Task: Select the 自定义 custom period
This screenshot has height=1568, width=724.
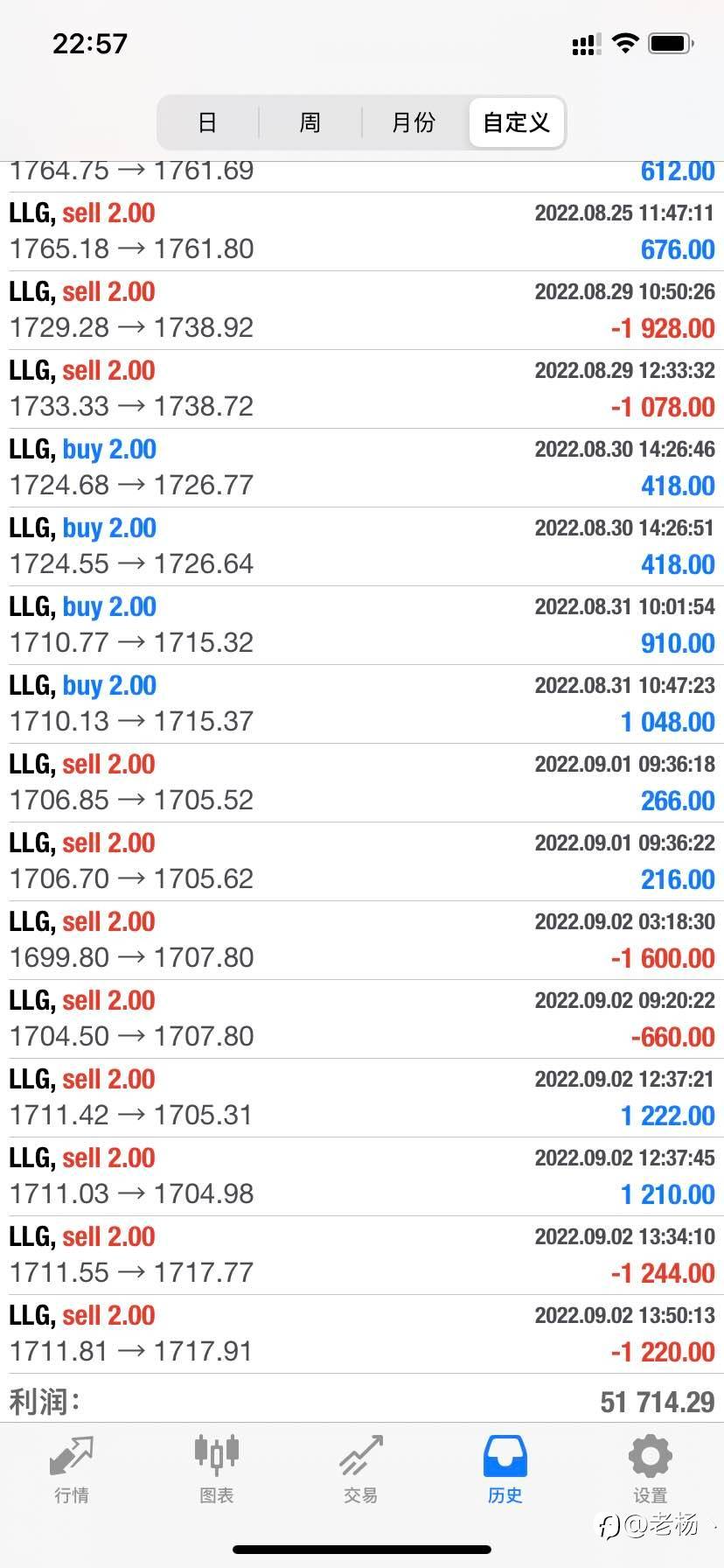Action: (516, 122)
